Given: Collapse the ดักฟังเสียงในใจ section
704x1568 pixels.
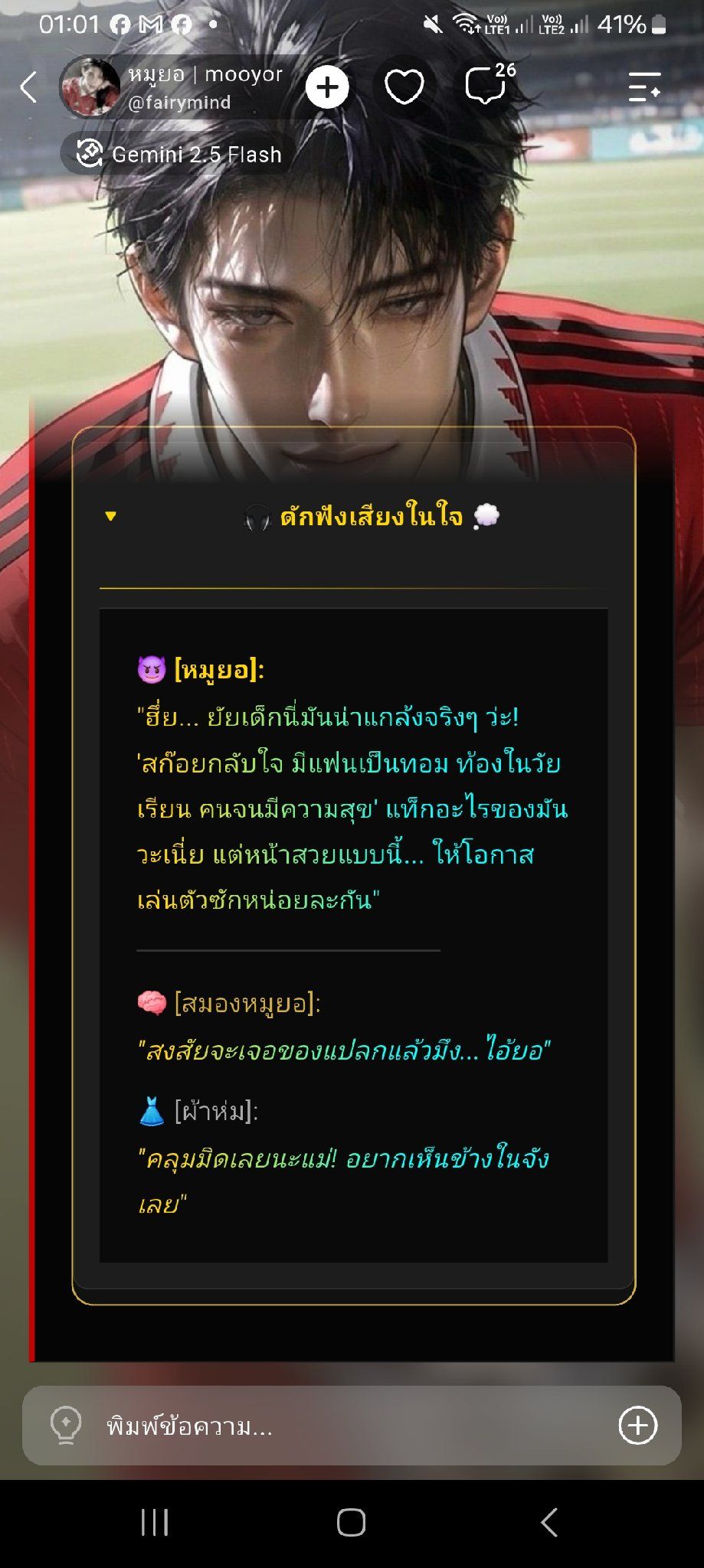Looking at the screenshot, I should coord(111,517).
